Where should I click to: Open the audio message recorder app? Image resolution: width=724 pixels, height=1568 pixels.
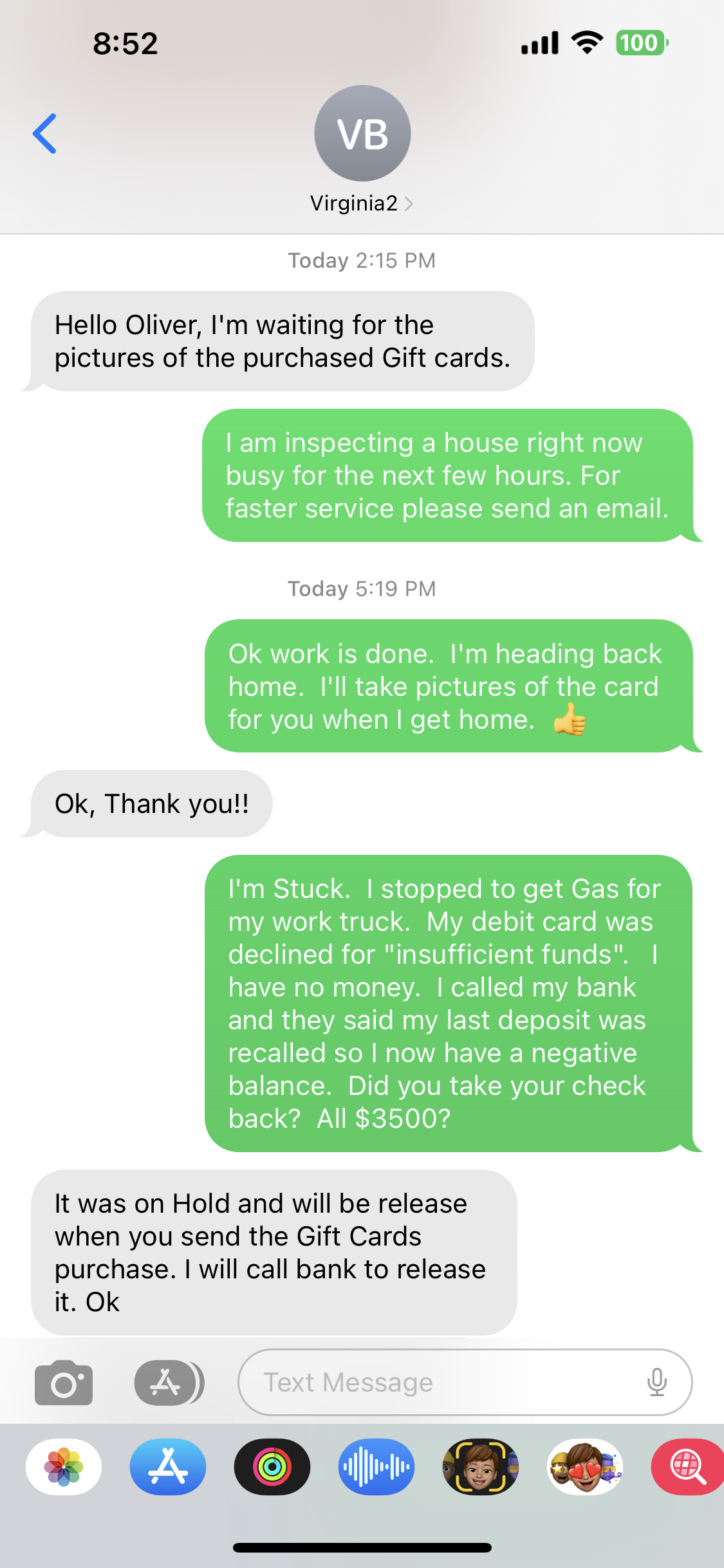click(376, 1467)
